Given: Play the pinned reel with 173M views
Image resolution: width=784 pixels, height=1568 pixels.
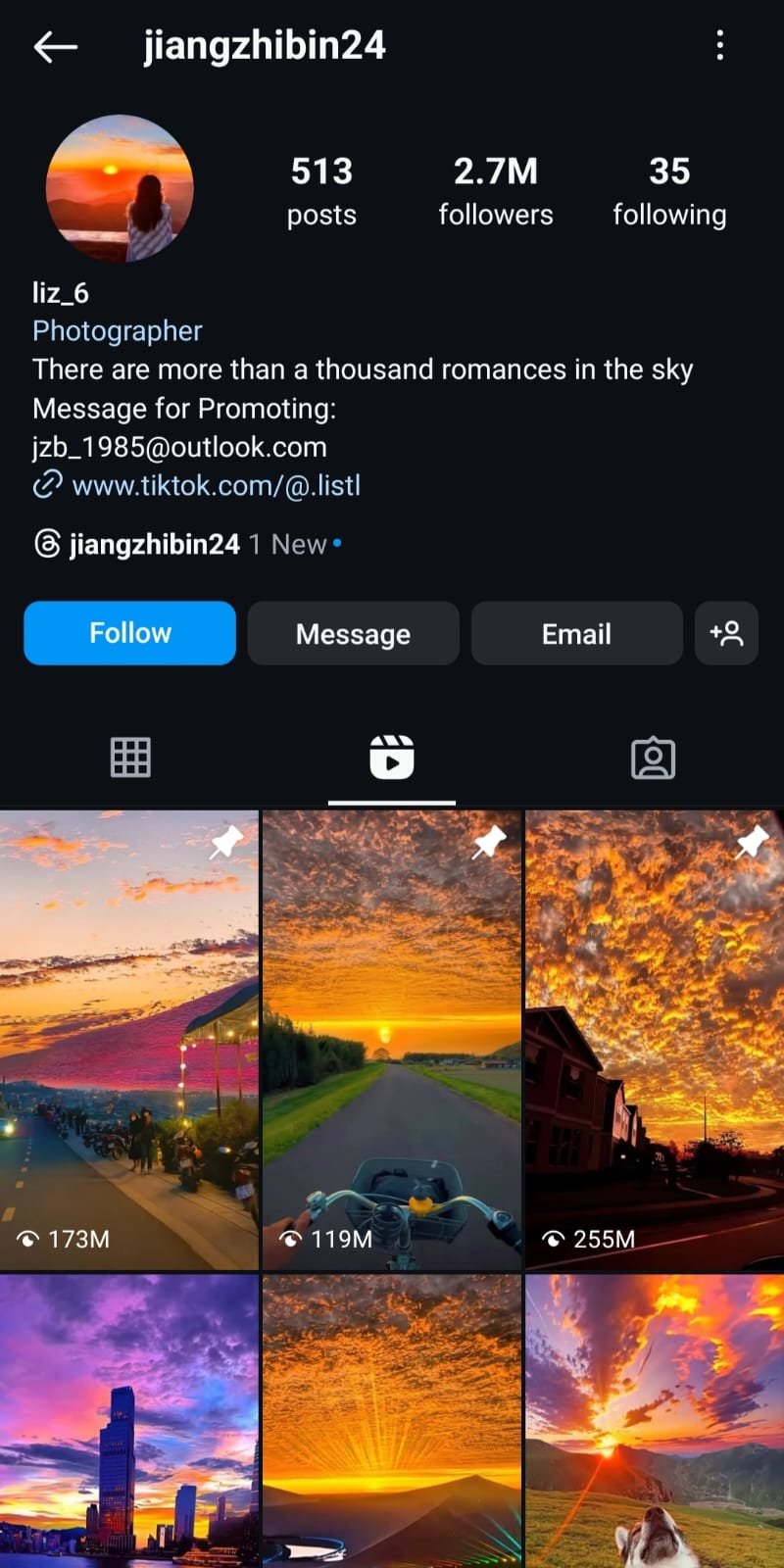Looking at the screenshot, I should pyautogui.click(x=128, y=1039).
